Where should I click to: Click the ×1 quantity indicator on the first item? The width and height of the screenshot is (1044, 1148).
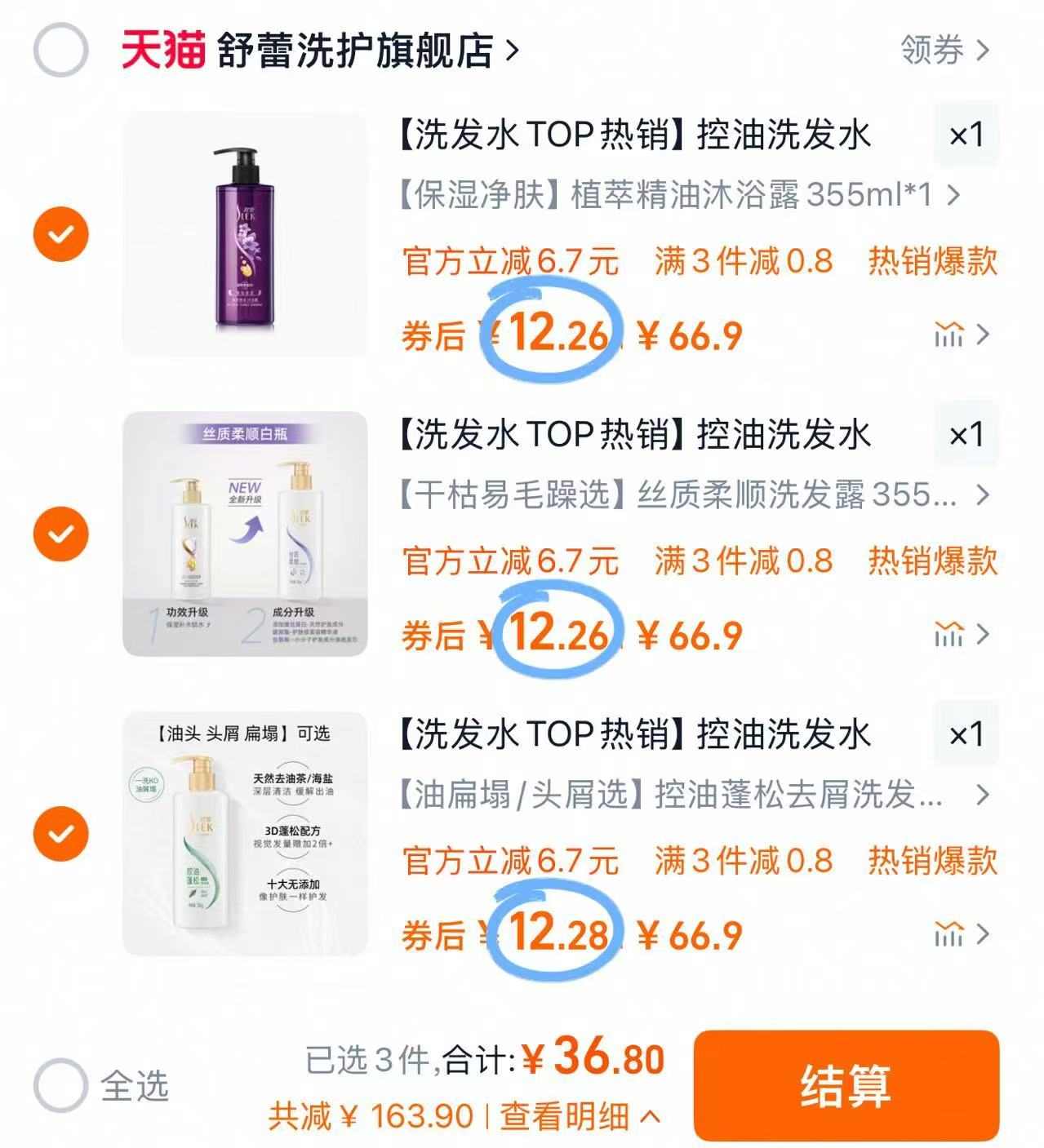(967, 135)
